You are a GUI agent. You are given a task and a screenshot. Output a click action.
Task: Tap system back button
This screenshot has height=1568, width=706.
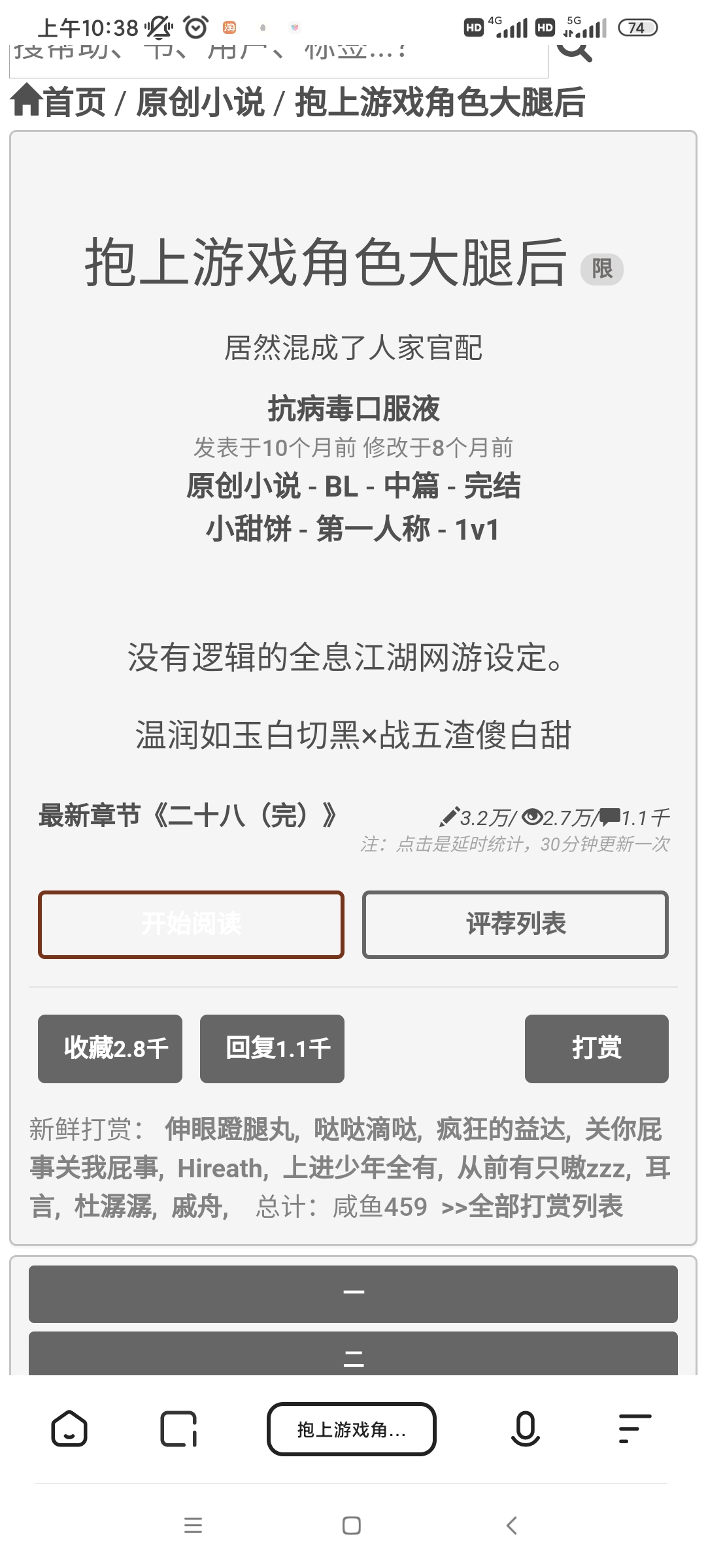tap(512, 1526)
